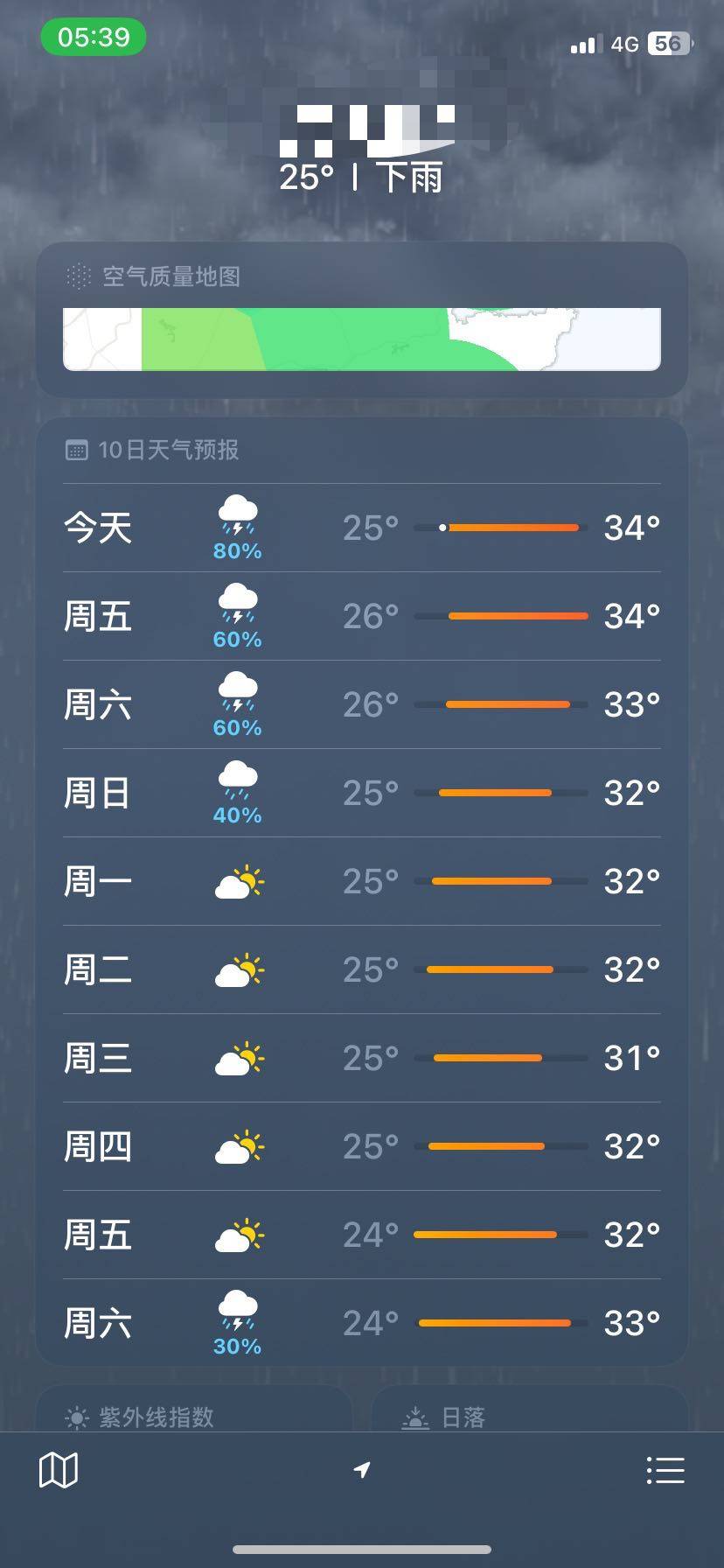
Task: Open the 空气质量地图 card
Action: point(362,320)
